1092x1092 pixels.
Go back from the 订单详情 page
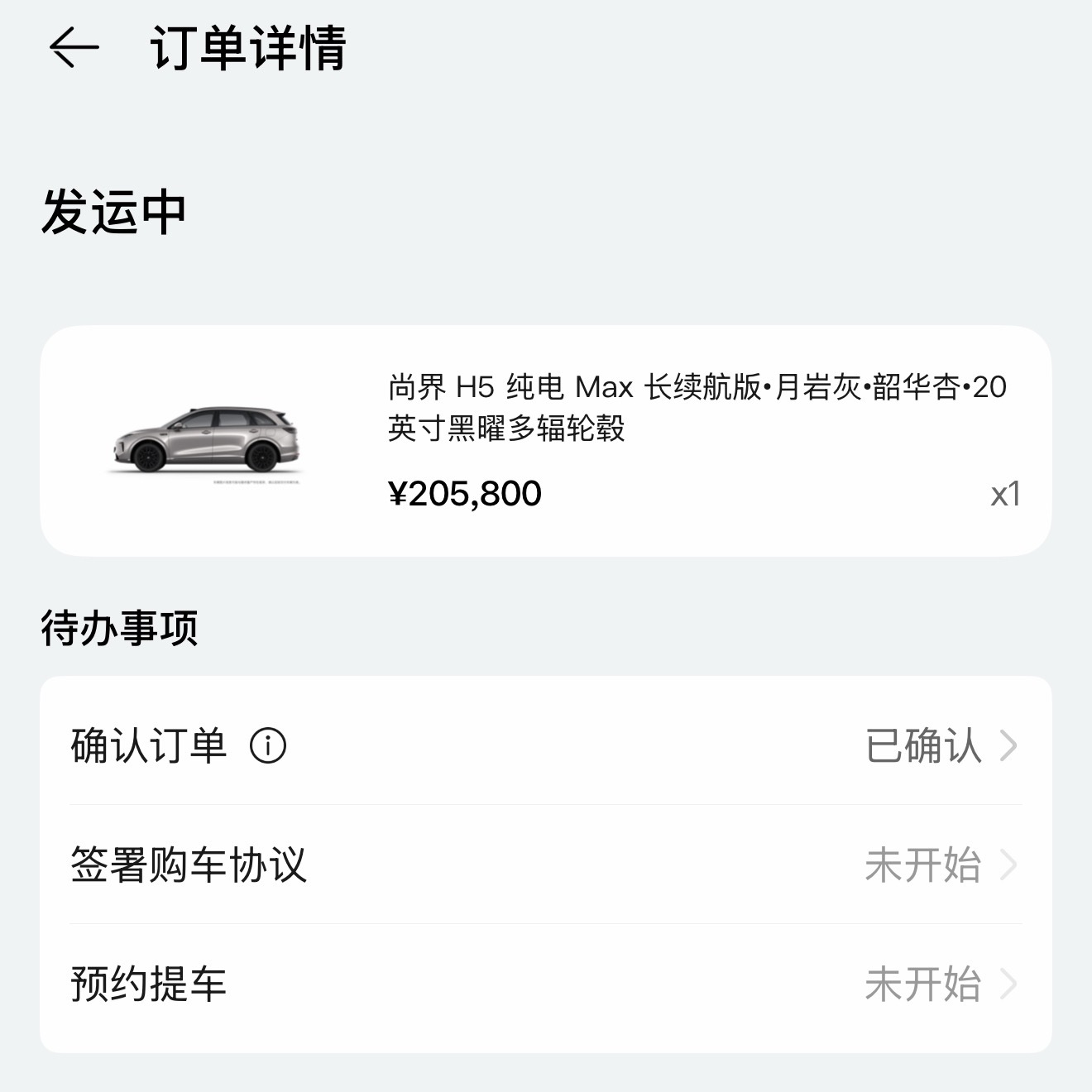tap(74, 47)
